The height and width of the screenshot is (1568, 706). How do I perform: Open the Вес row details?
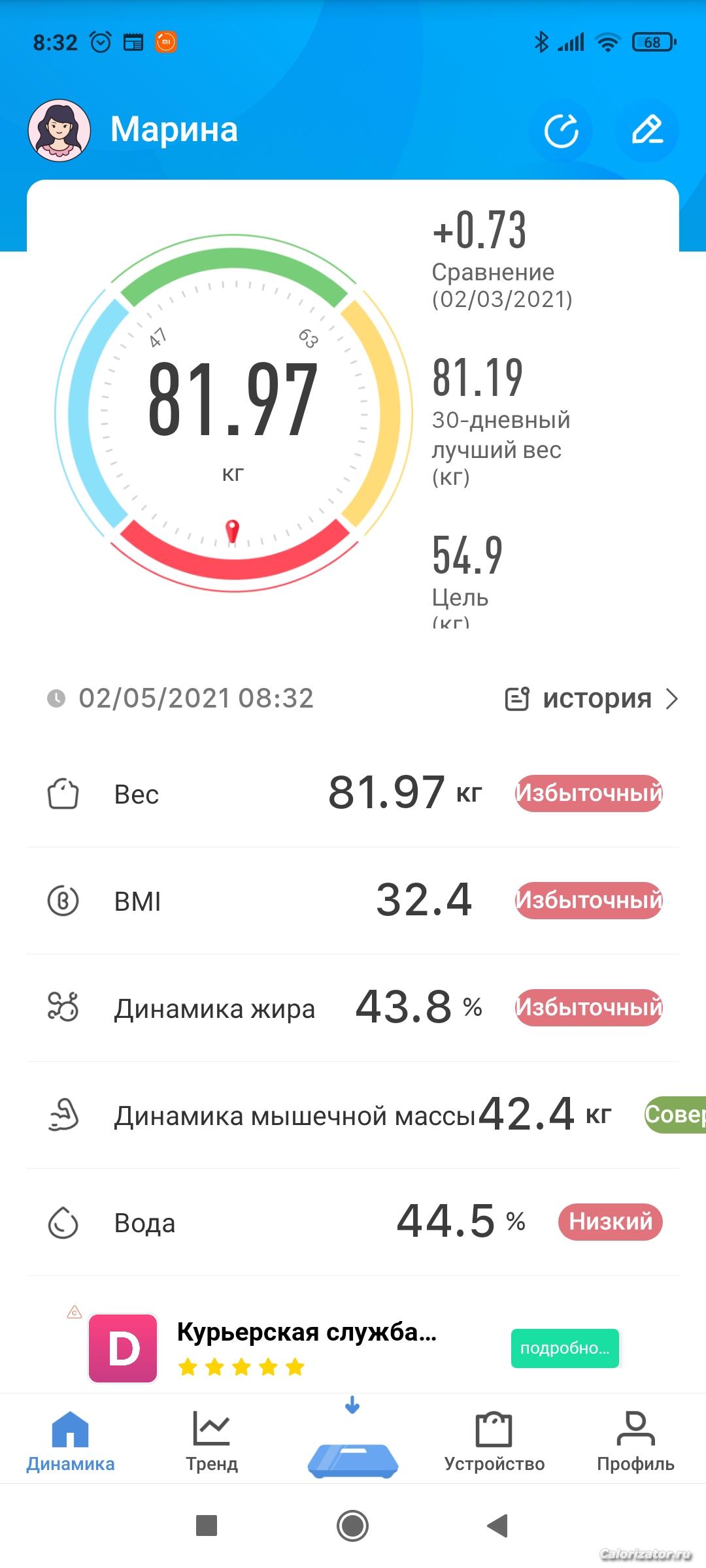tap(353, 794)
